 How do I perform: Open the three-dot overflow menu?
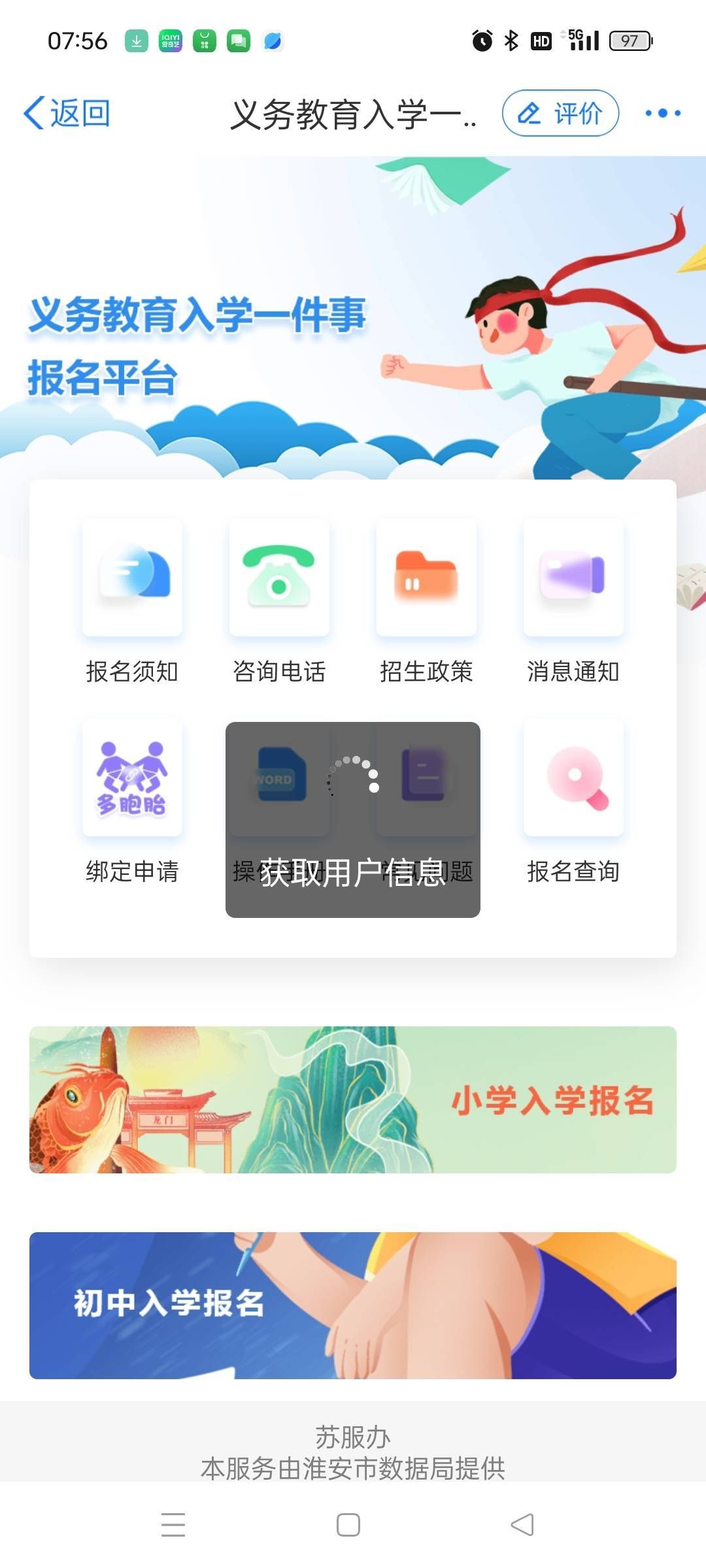662,113
